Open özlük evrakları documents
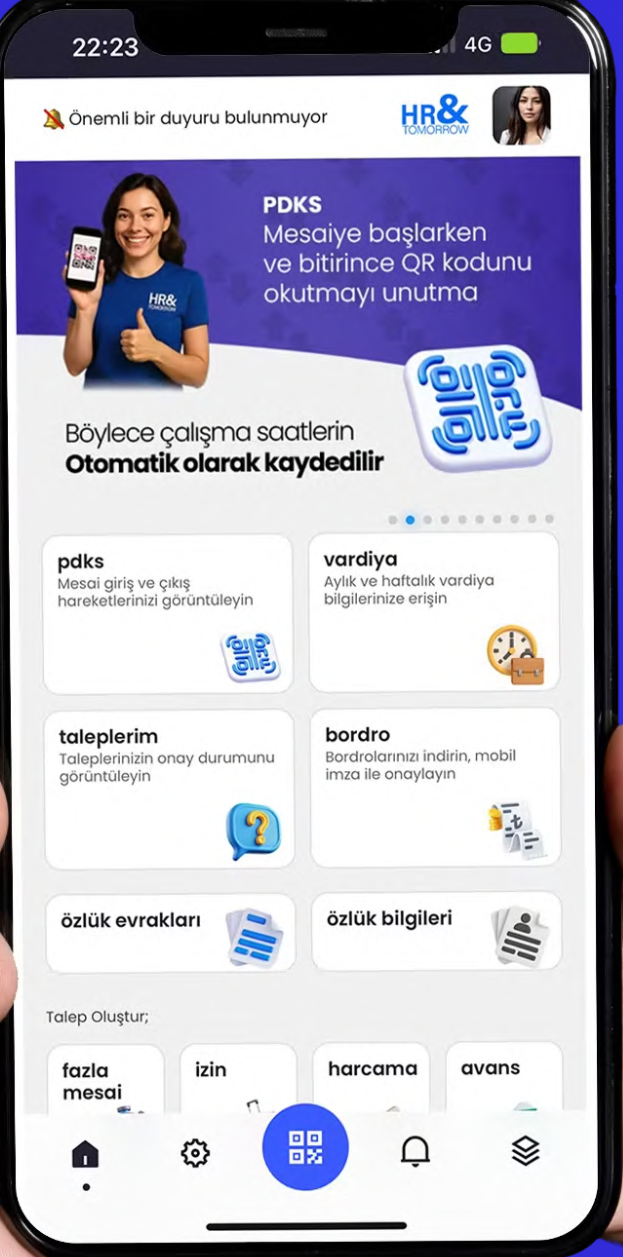This screenshot has height=1257, width=623. (x=171, y=933)
